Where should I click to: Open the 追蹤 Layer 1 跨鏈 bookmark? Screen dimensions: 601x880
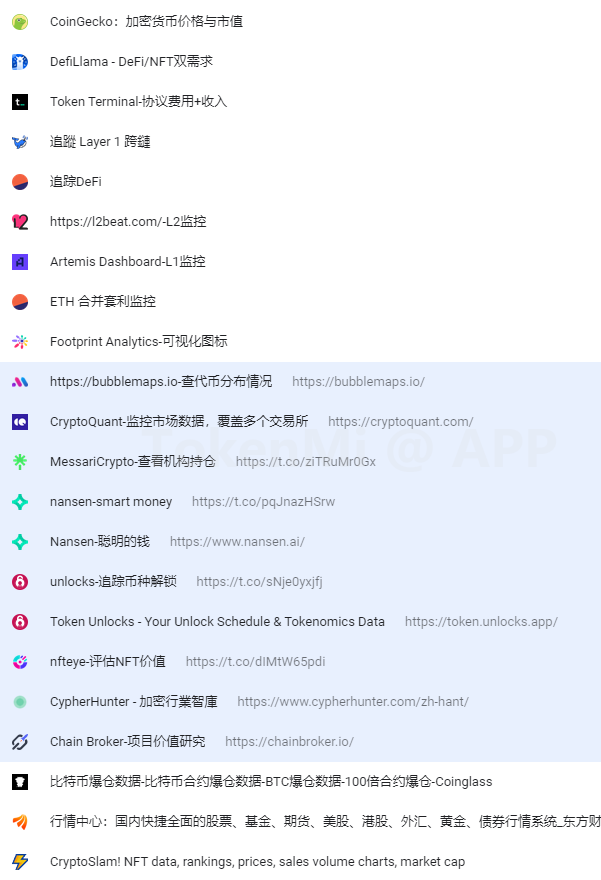[100, 141]
